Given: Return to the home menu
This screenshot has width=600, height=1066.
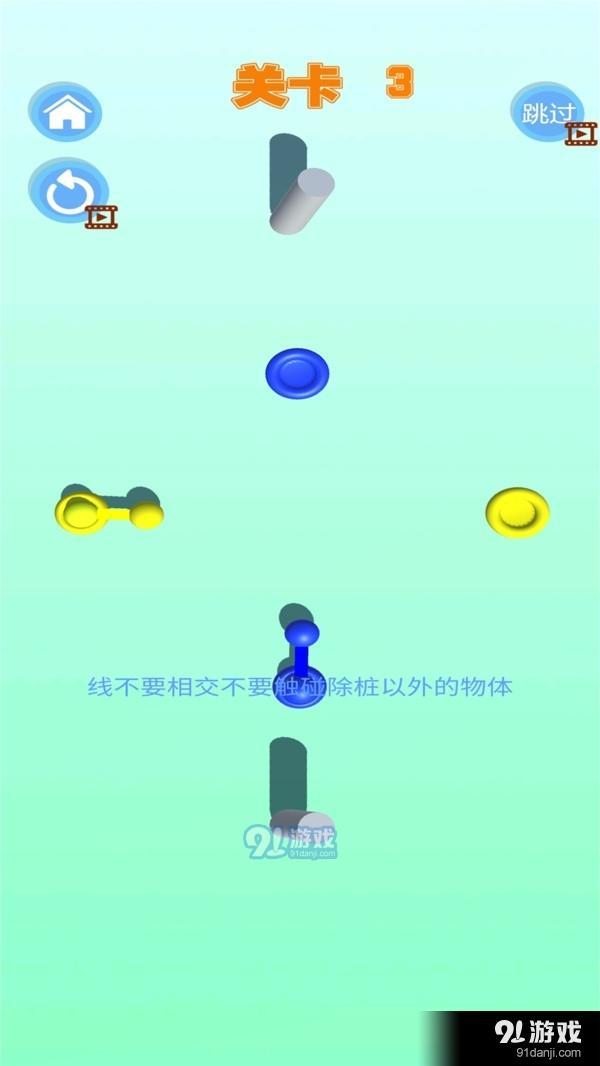Looking at the screenshot, I should tap(65, 112).
